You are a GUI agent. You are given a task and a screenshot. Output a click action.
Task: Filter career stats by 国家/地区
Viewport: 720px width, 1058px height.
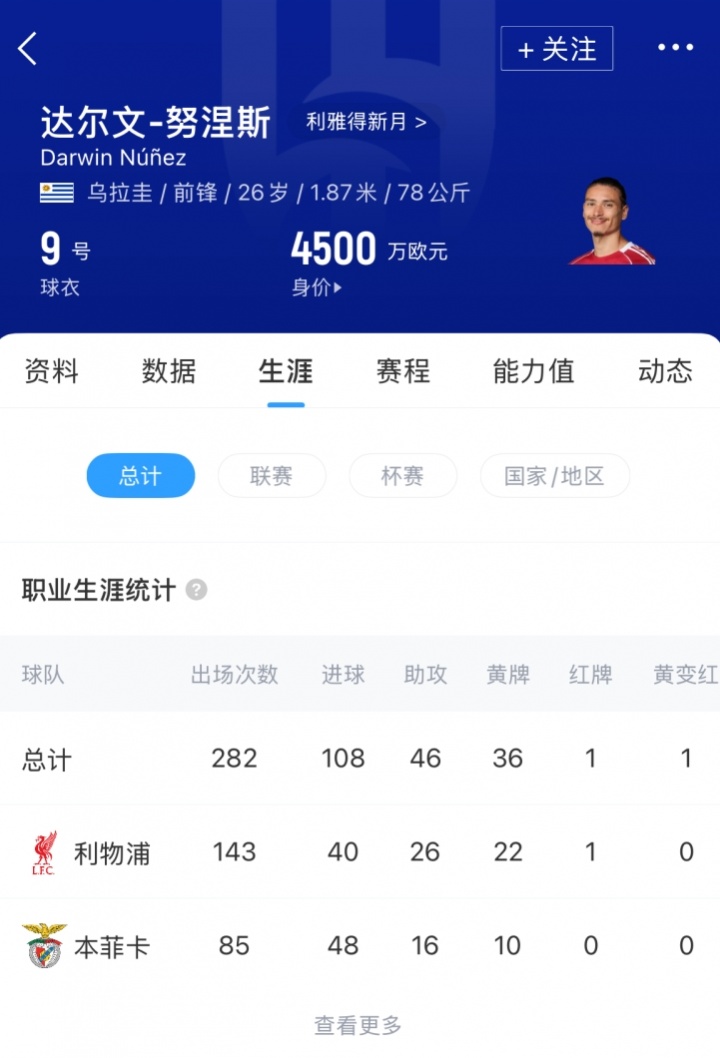click(x=554, y=476)
